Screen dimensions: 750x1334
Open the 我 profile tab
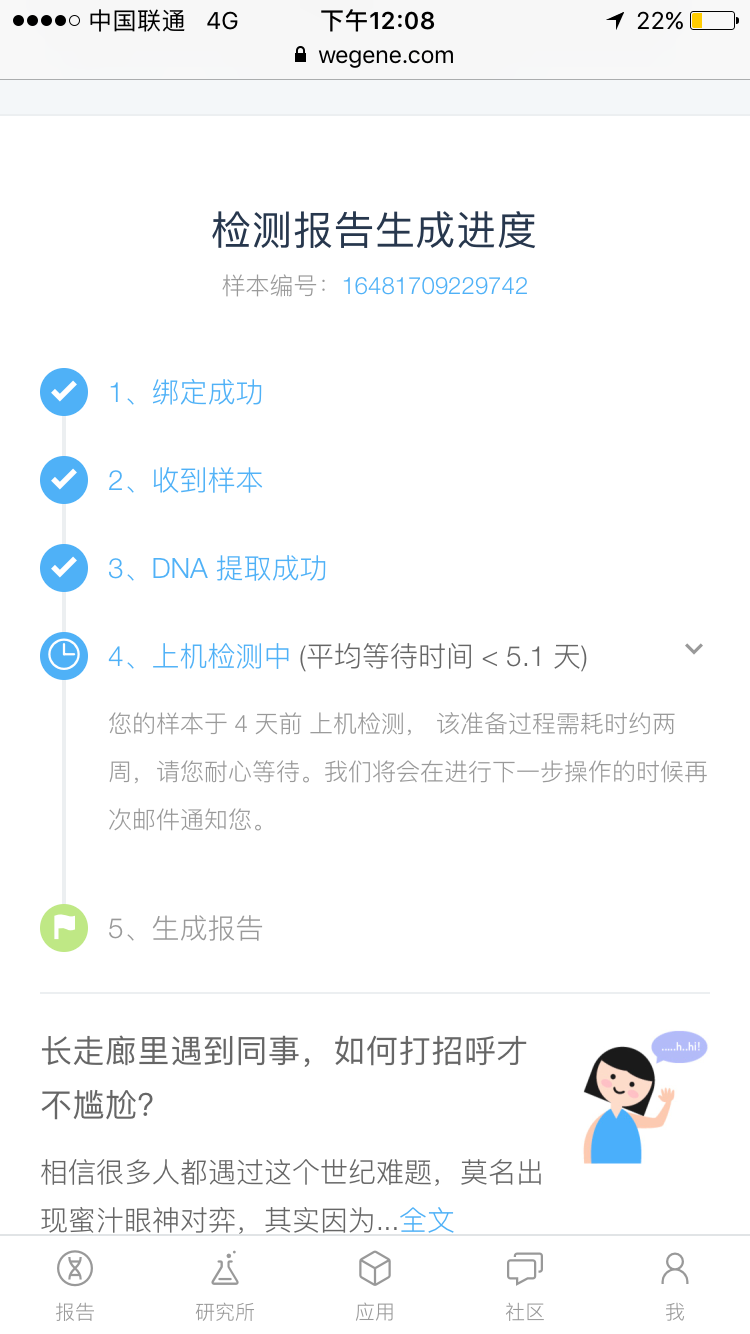(675, 1286)
